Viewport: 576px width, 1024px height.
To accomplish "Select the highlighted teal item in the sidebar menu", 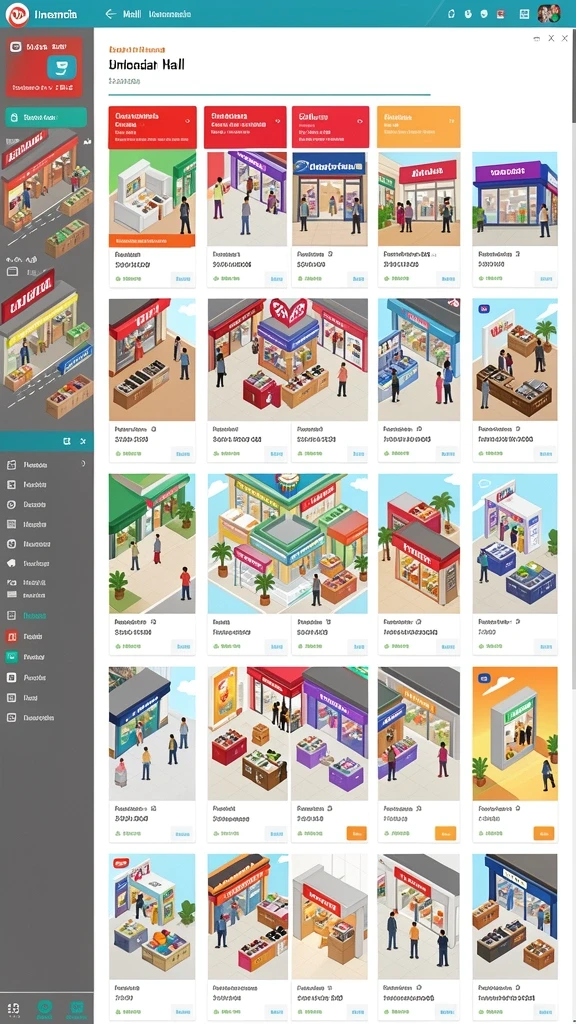I will pyautogui.click(x=34, y=615).
